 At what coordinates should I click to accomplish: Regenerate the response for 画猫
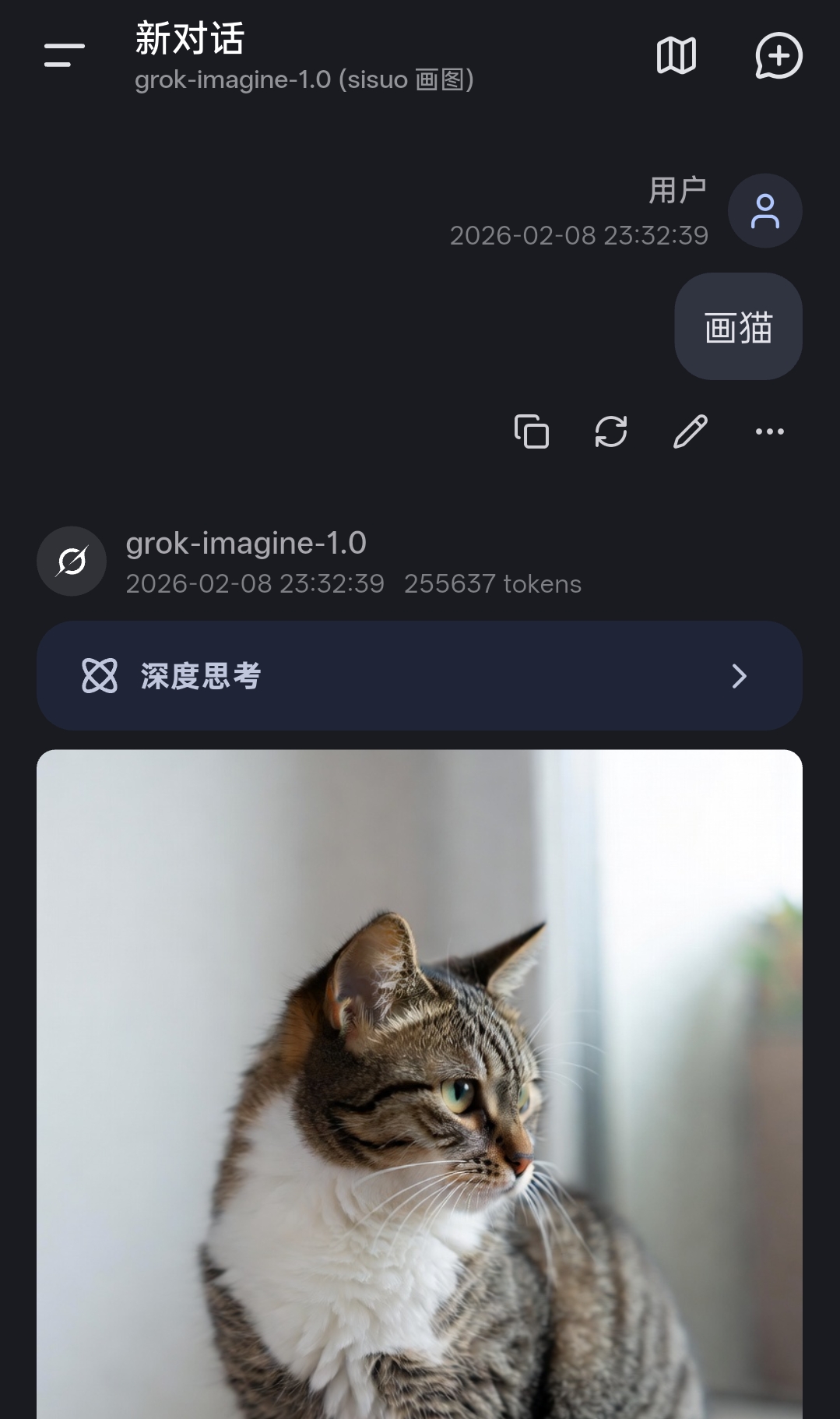coord(611,431)
